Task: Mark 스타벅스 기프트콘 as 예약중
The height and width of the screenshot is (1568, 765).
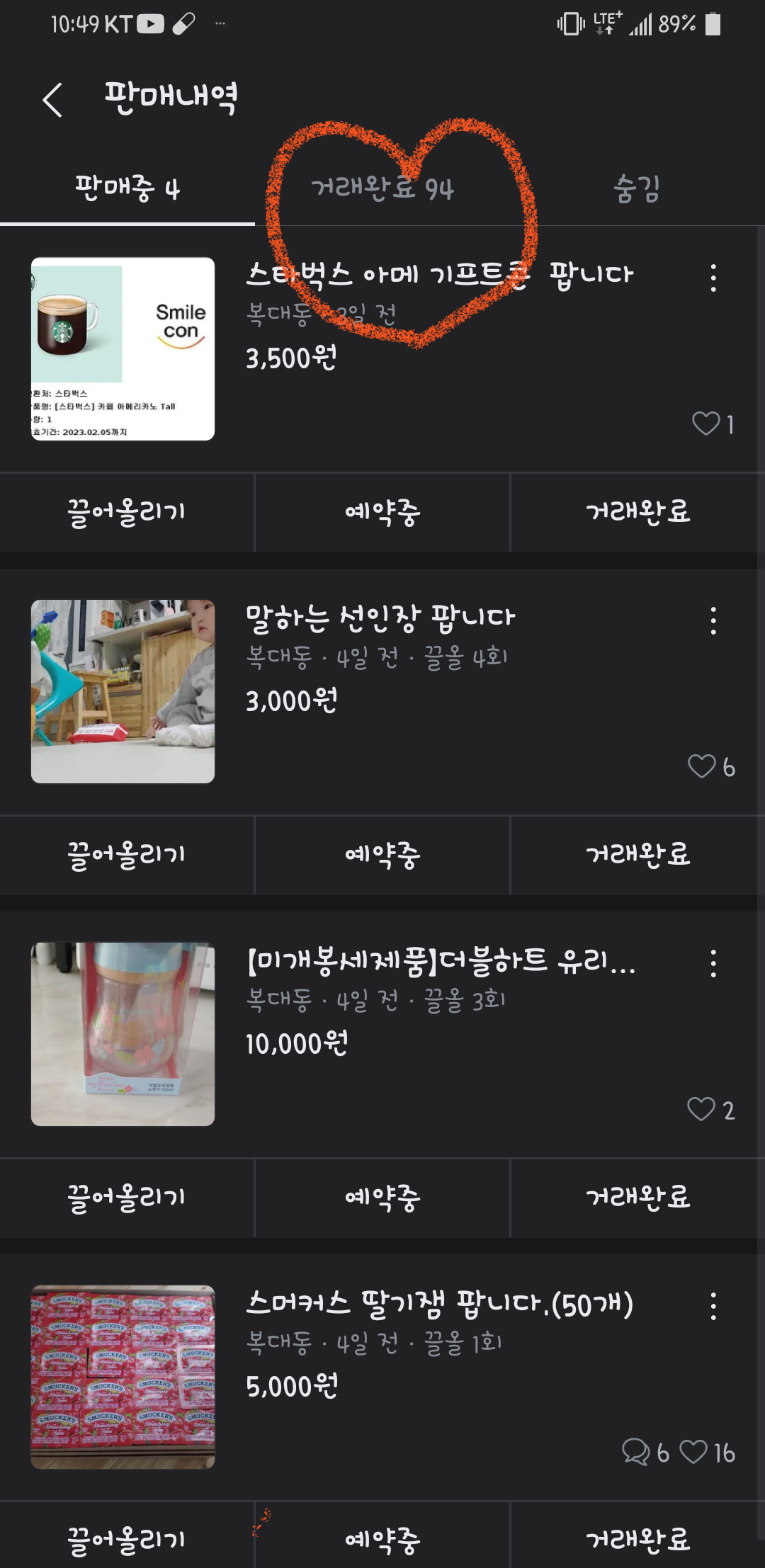Action: tap(382, 512)
